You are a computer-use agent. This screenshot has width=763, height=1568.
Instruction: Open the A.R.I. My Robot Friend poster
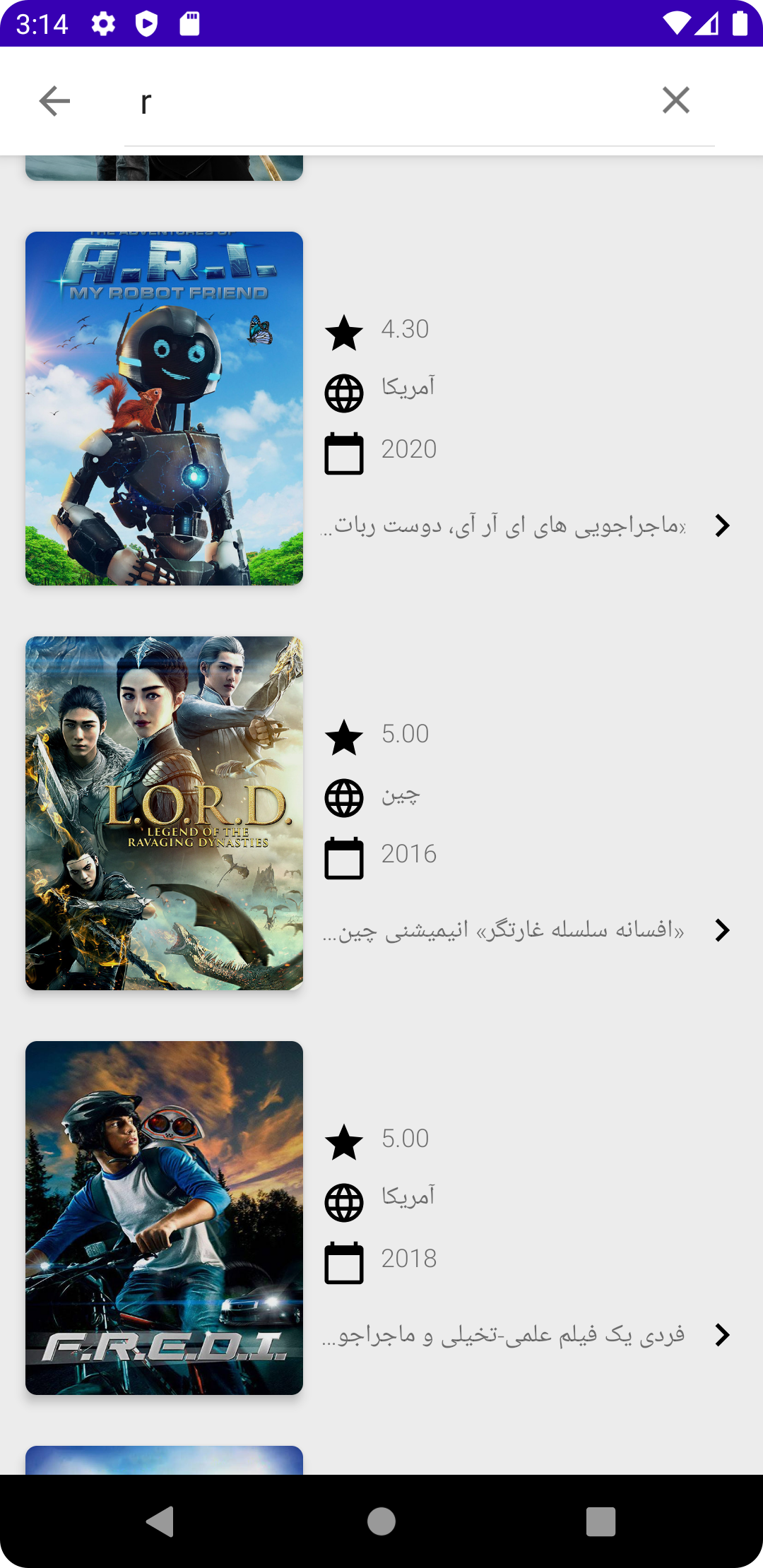164,408
